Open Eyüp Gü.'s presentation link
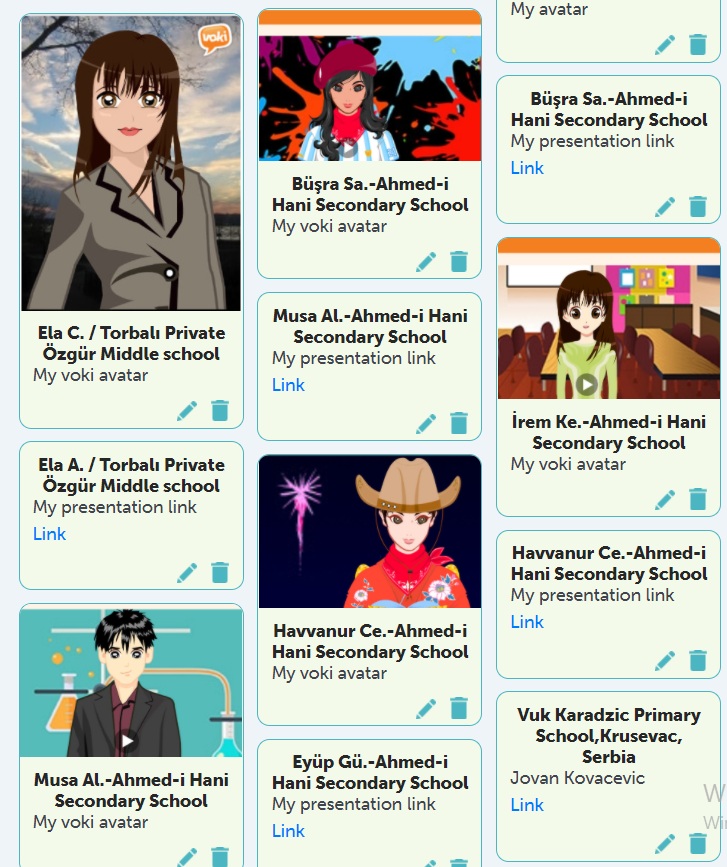727x867 pixels. 288,831
